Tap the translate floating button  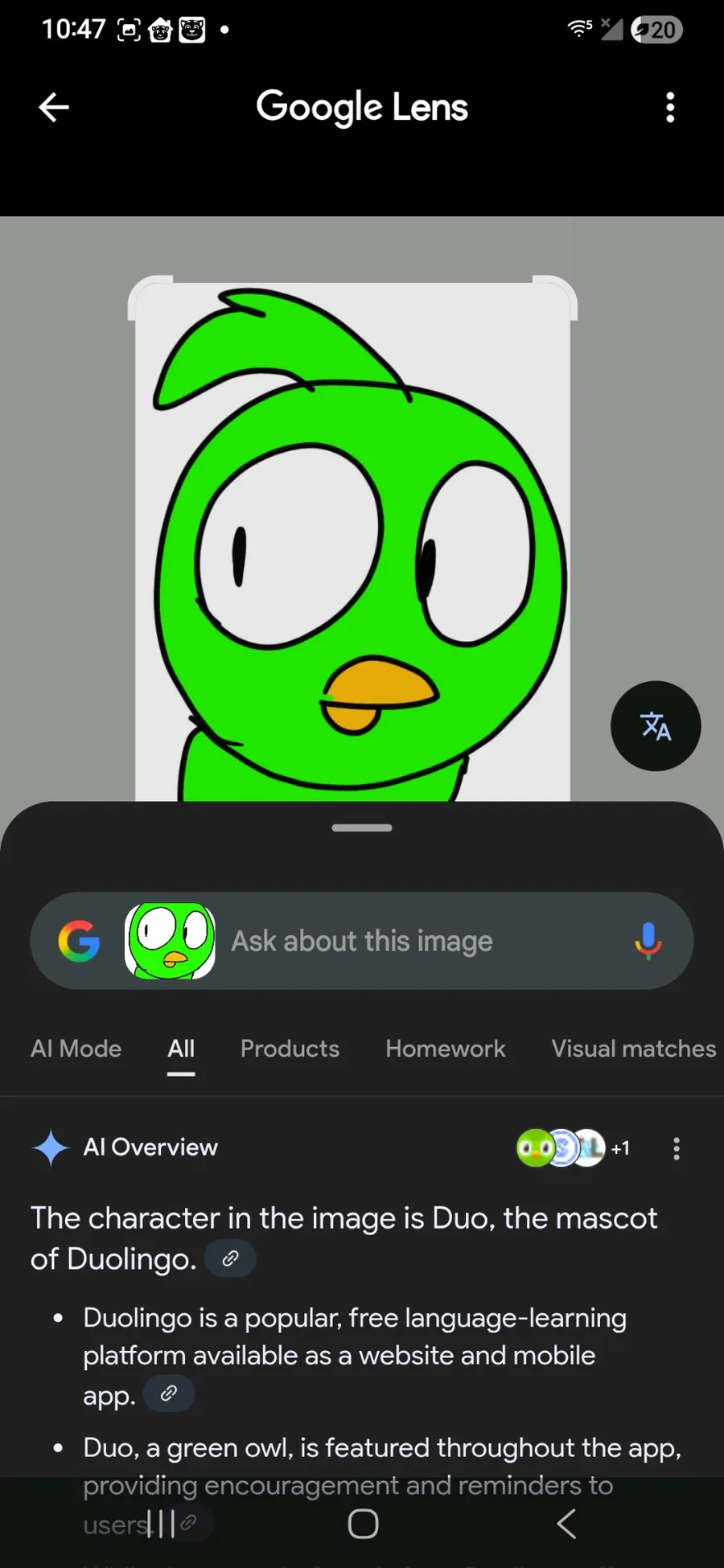(656, 726)
